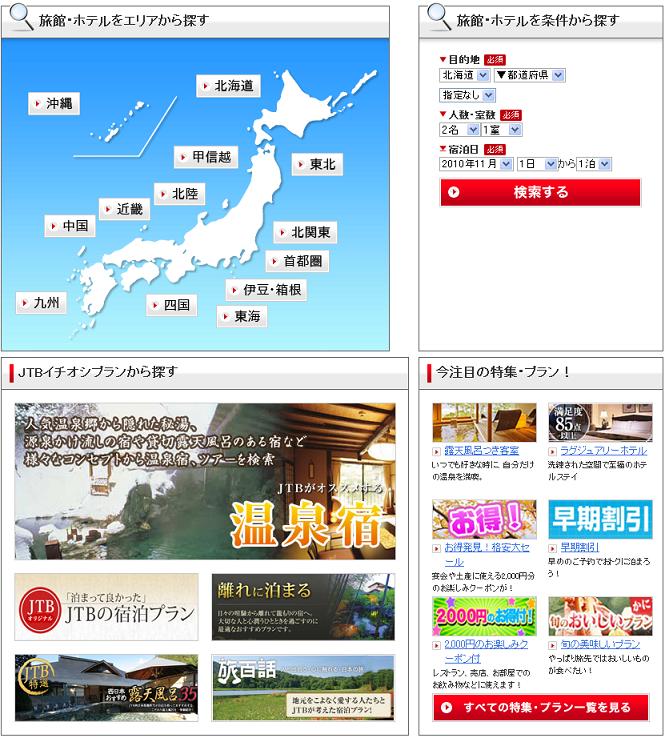This screenshot has width=665, height=738.
Task: Choose the 伊豆・箱根 area button
Action: 265,290
